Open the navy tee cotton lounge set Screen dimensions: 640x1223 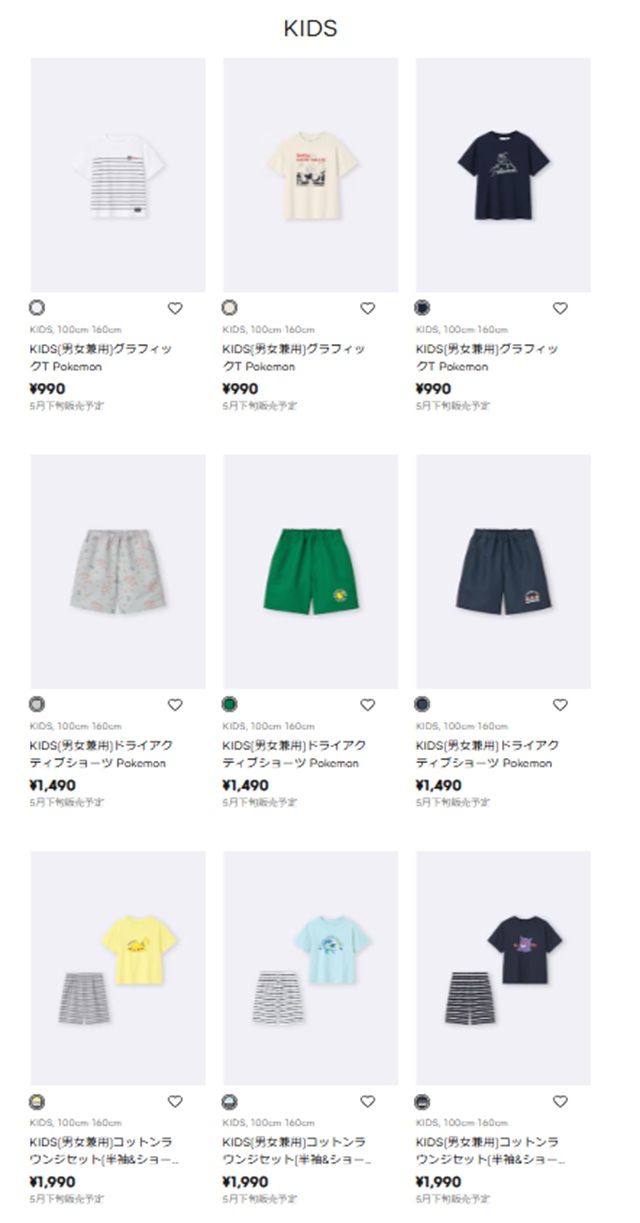[x=503, y=967]
